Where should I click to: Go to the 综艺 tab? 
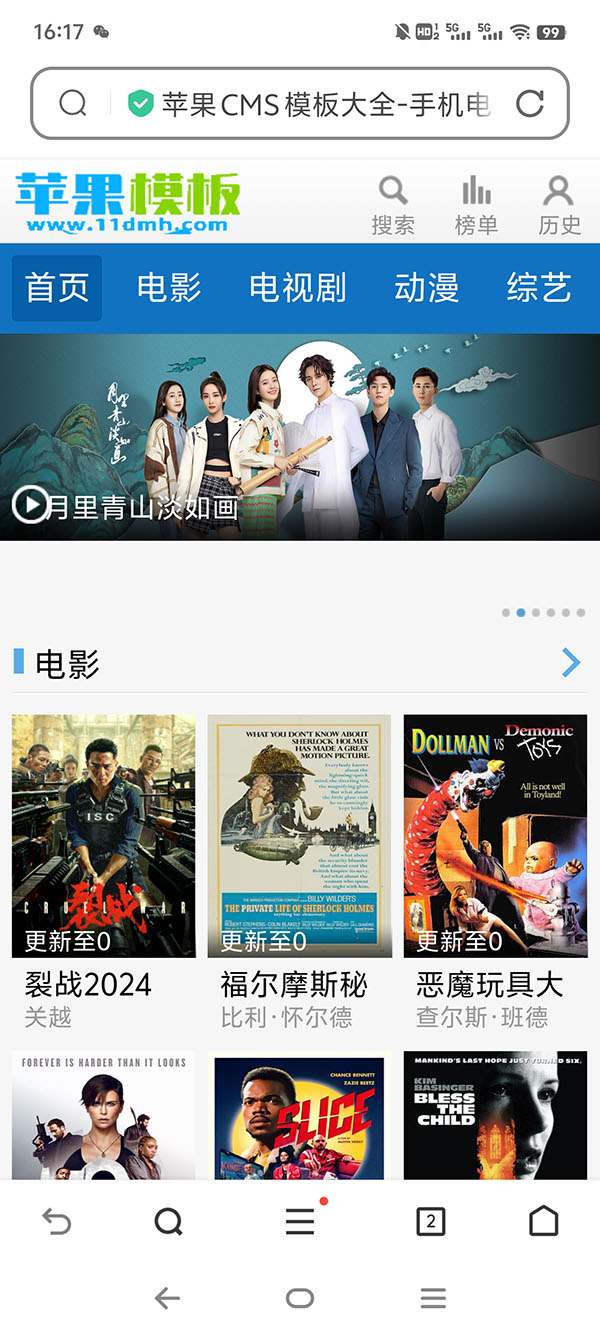pos(538,288)
